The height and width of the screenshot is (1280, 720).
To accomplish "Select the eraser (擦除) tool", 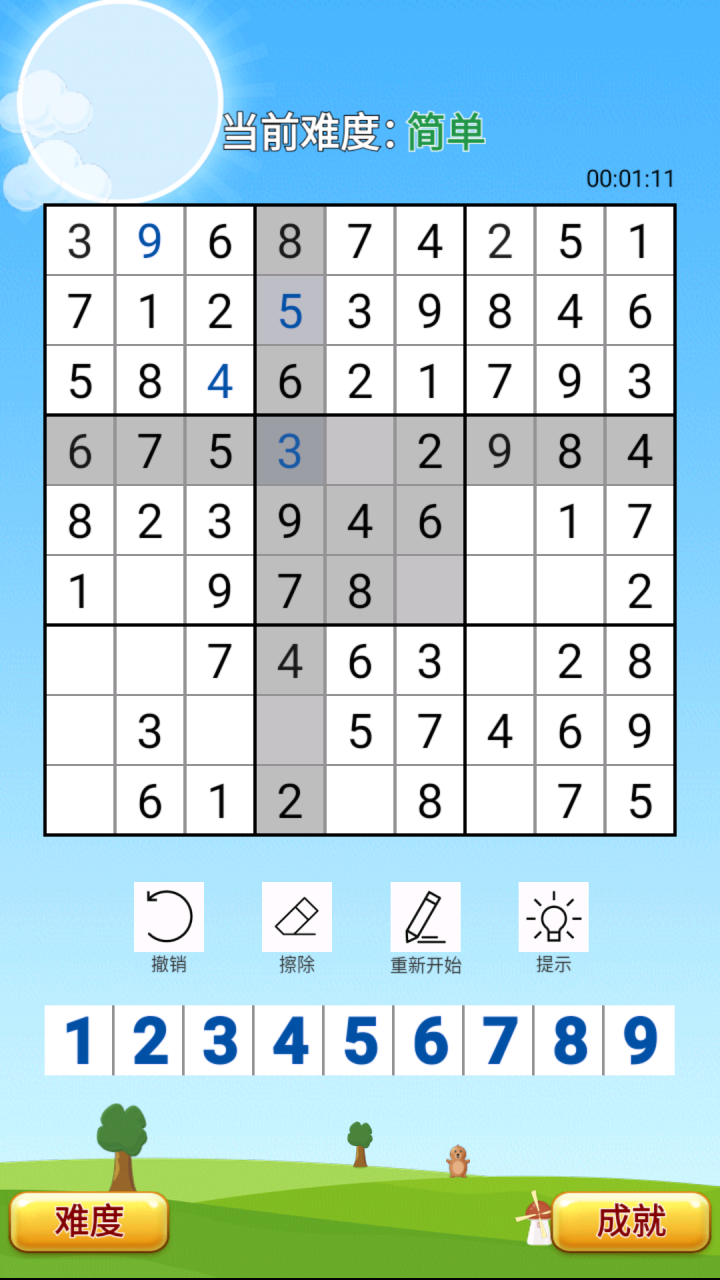I will click(297, 917).
